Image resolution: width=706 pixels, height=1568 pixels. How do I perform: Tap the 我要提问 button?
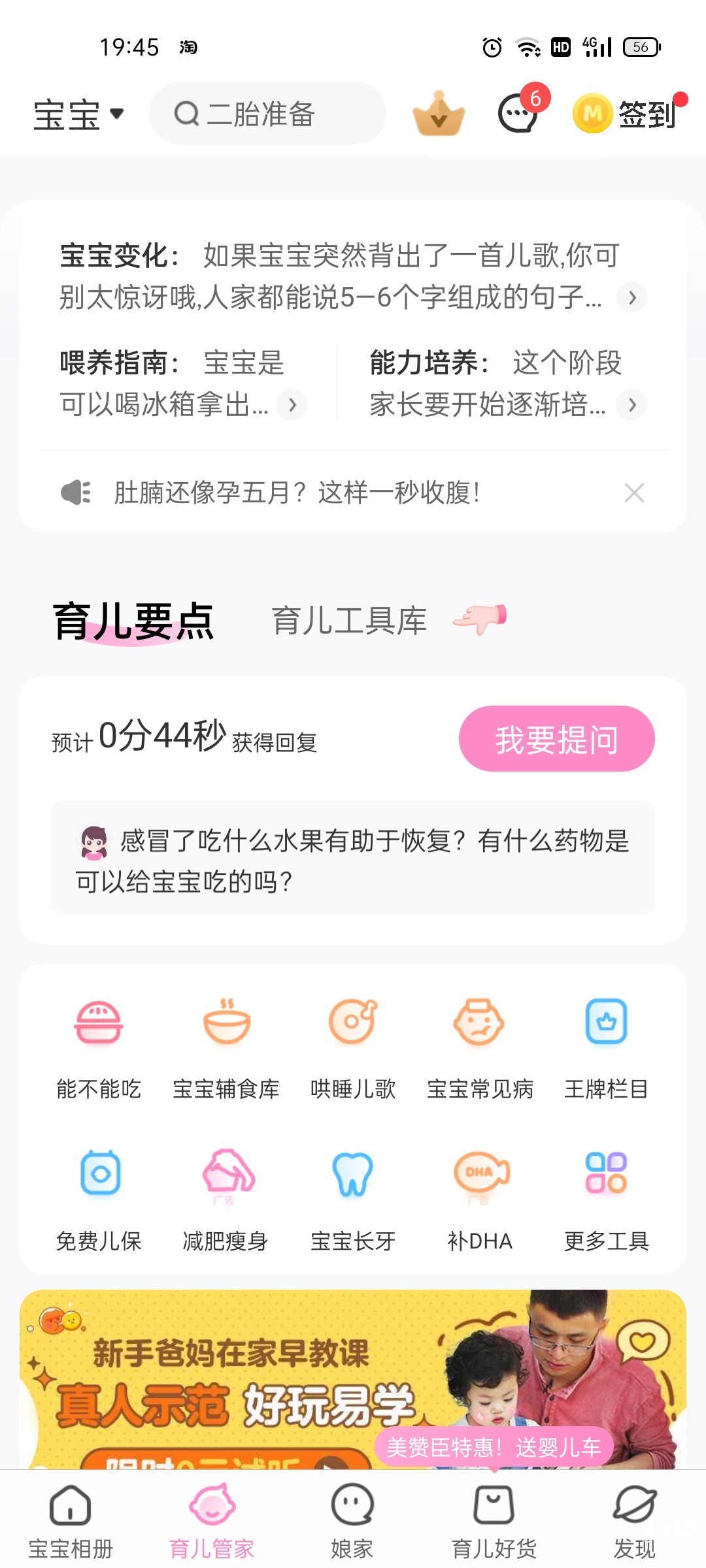pos(556,739)
